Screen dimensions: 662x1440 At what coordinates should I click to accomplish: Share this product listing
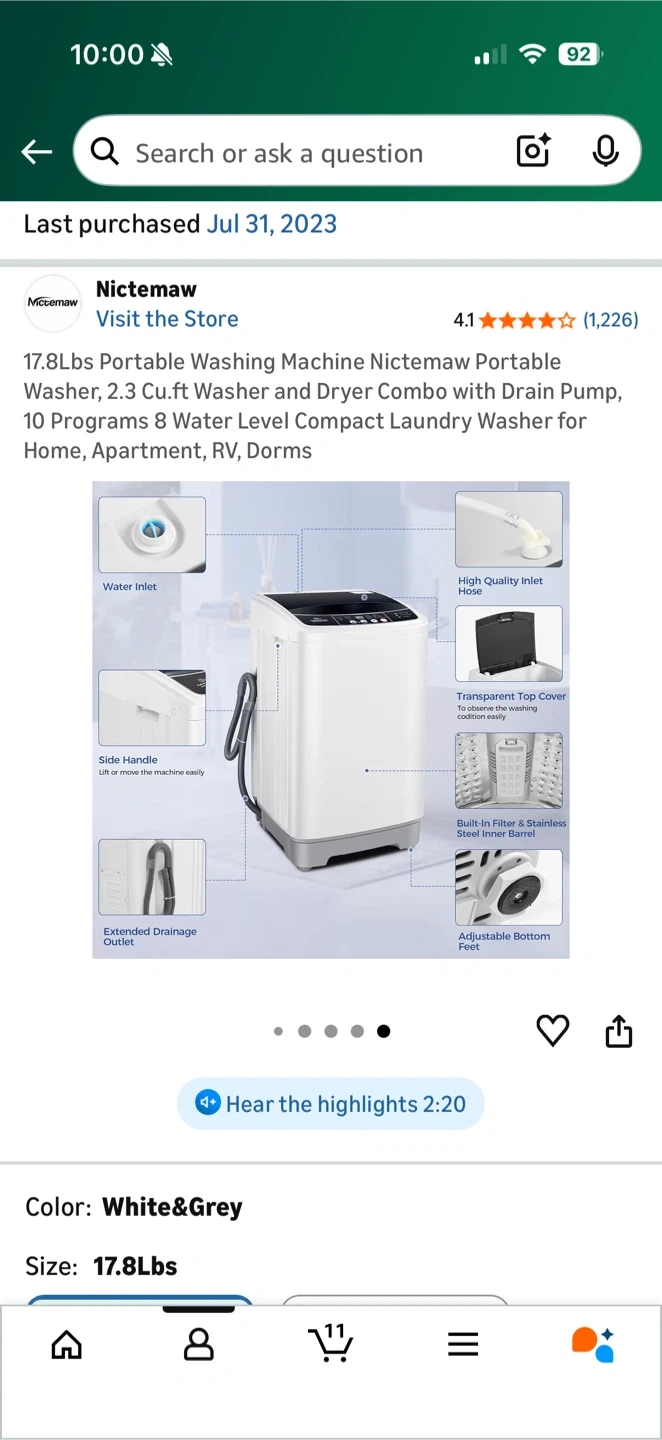[619, 1031]
